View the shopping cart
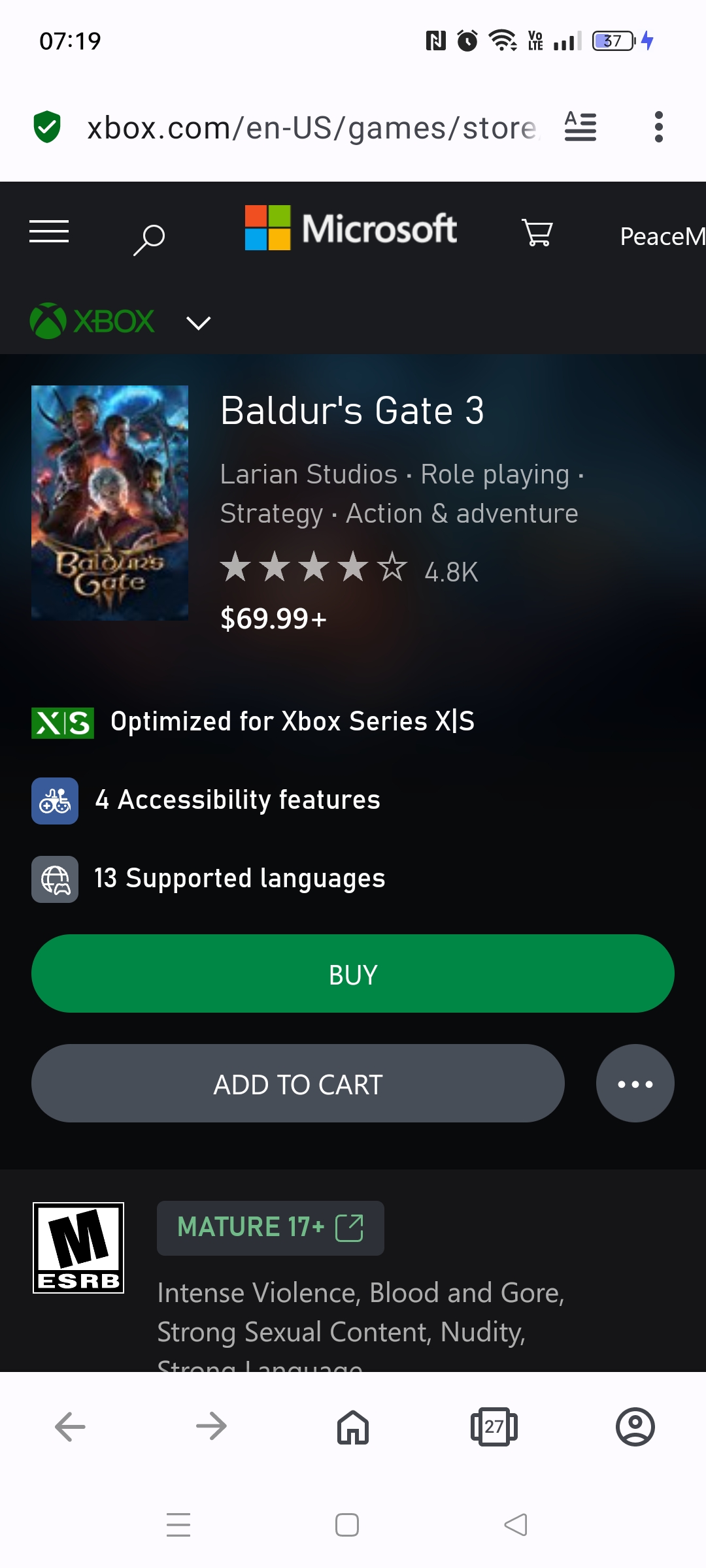706x1568 pixels. [x=537, y=233]
